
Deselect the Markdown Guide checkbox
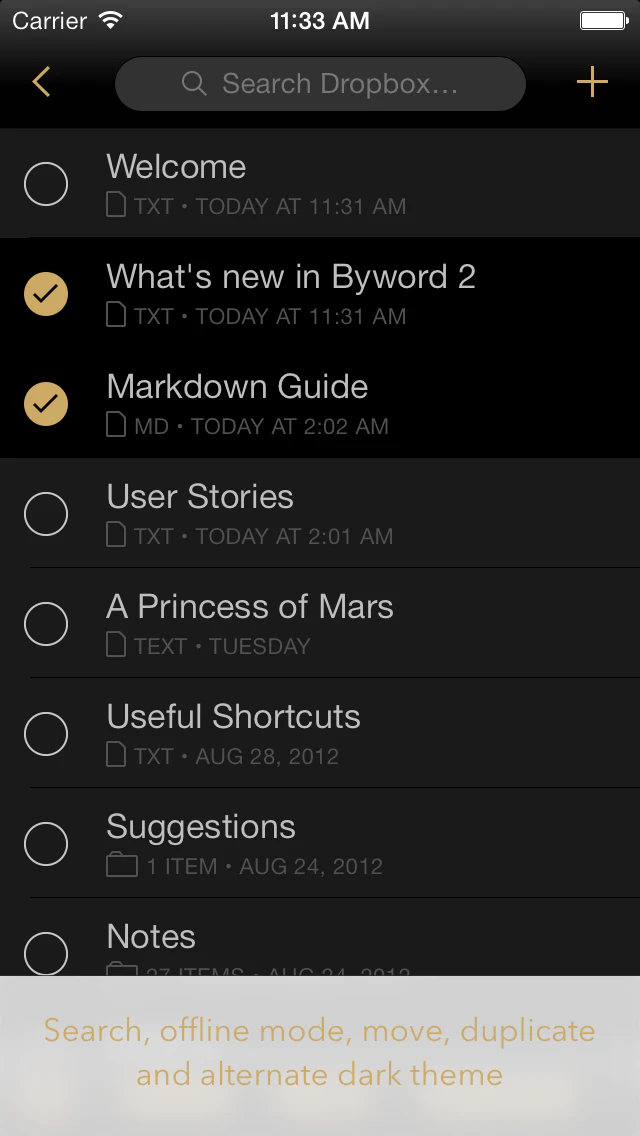46,404
